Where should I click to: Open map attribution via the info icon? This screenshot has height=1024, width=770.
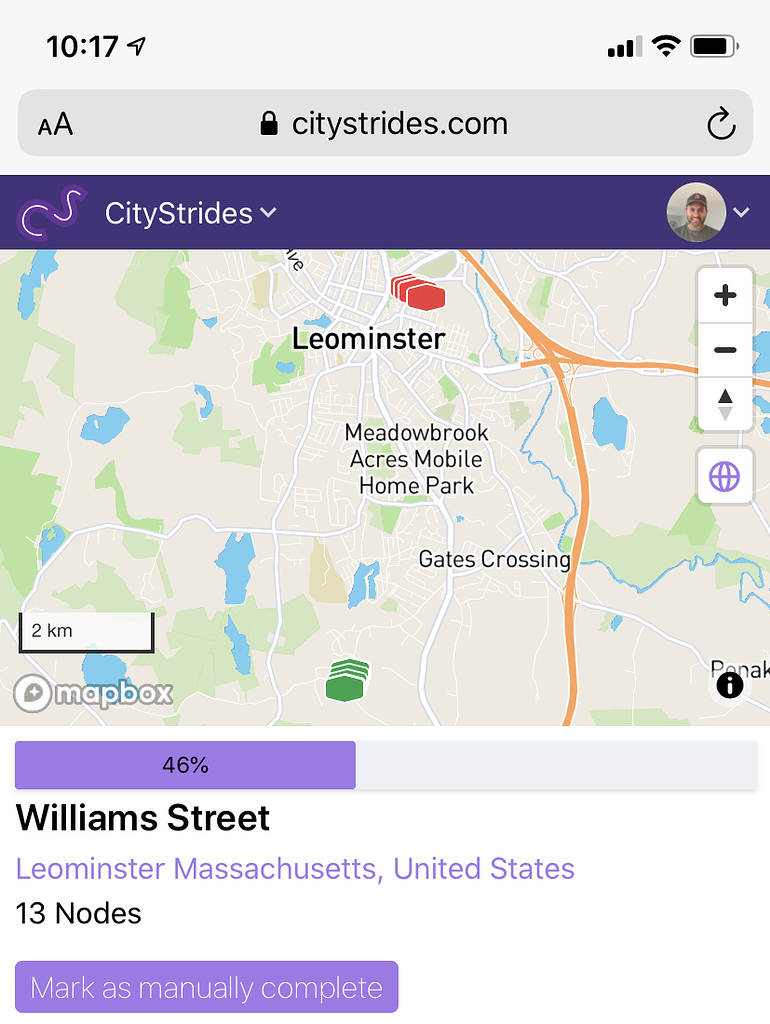coord(729,685)
